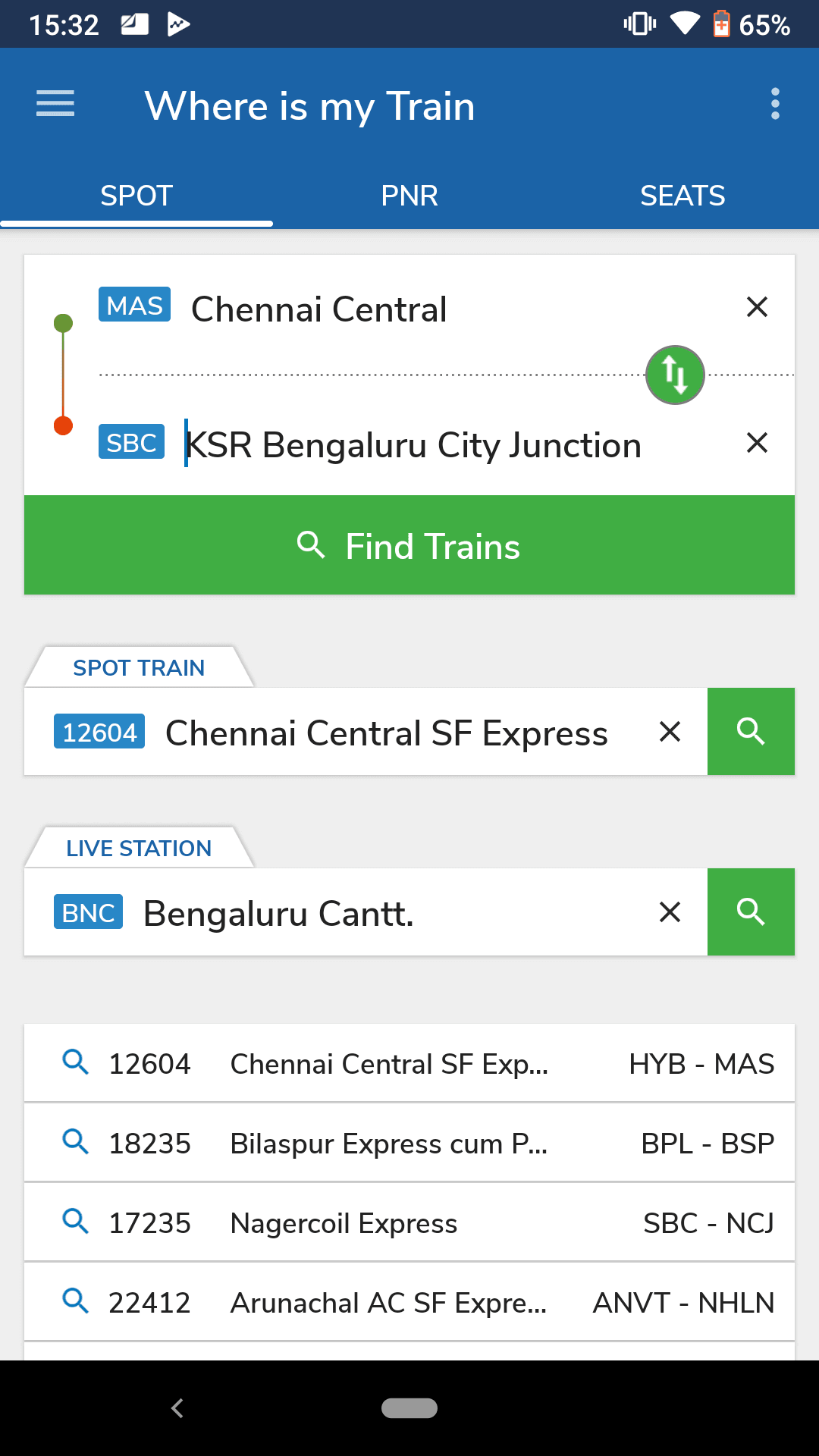Clear the Bengaluru Cantt. live station
This screenshot has height=1456, width=819.
670,912
